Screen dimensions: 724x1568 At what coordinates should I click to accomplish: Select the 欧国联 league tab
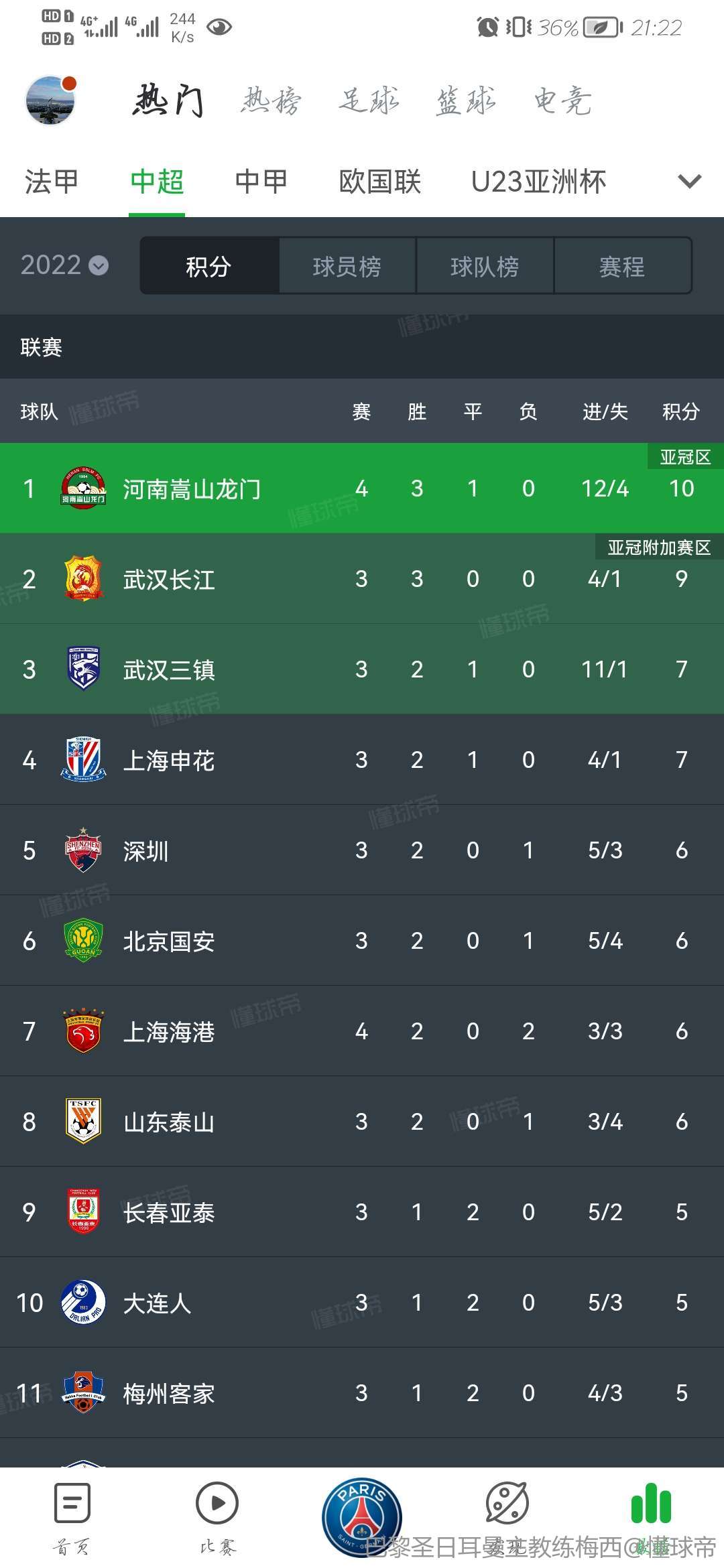pyautogui.click(x=380, y=182)
